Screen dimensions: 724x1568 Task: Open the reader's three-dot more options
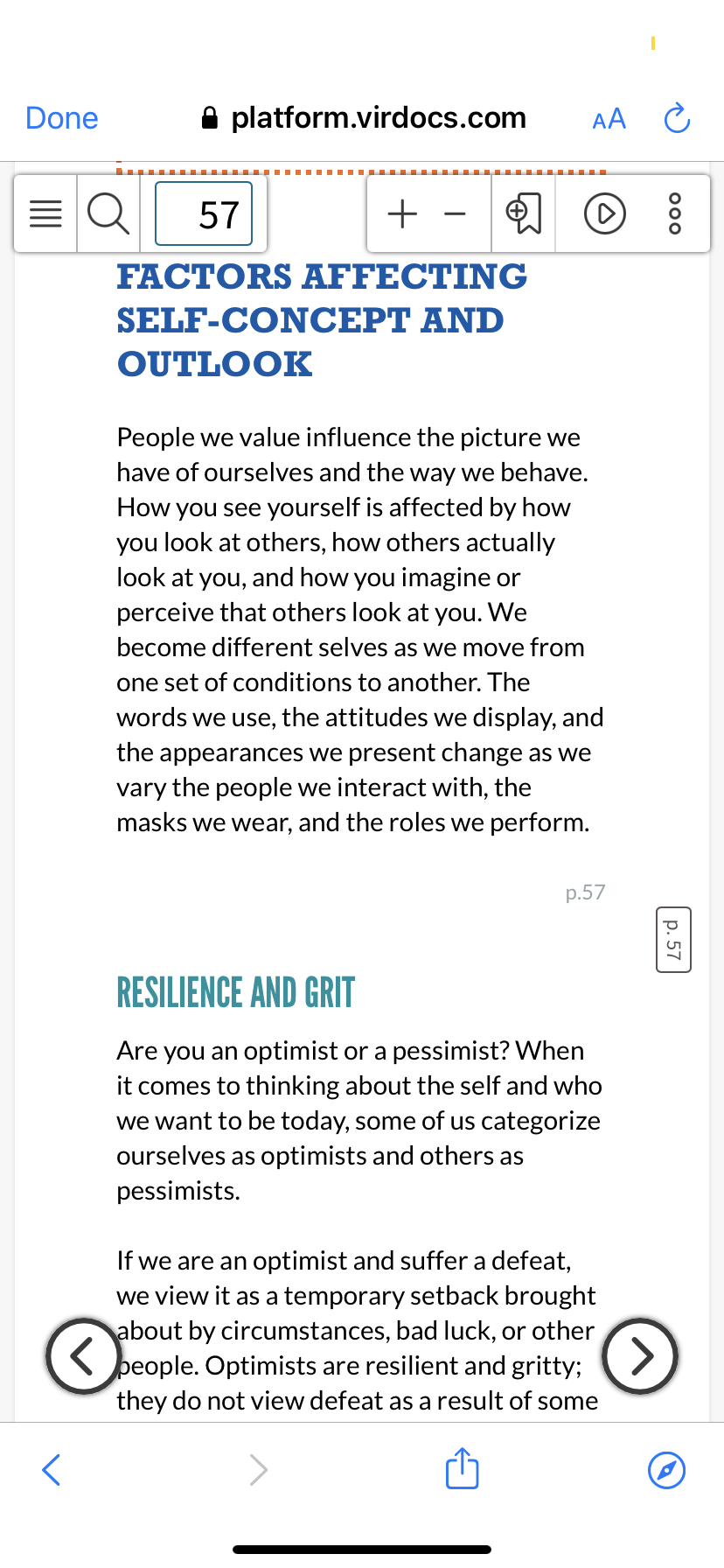(674, 214)
